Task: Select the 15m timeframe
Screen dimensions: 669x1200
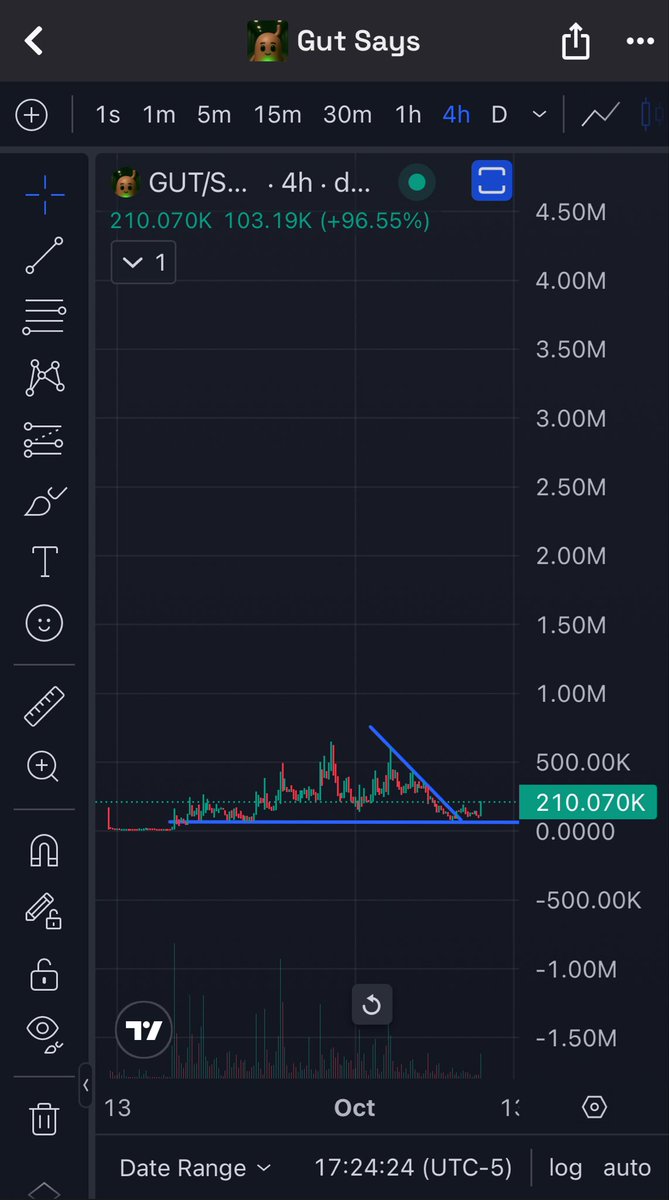Action: (x=277, y=115)
